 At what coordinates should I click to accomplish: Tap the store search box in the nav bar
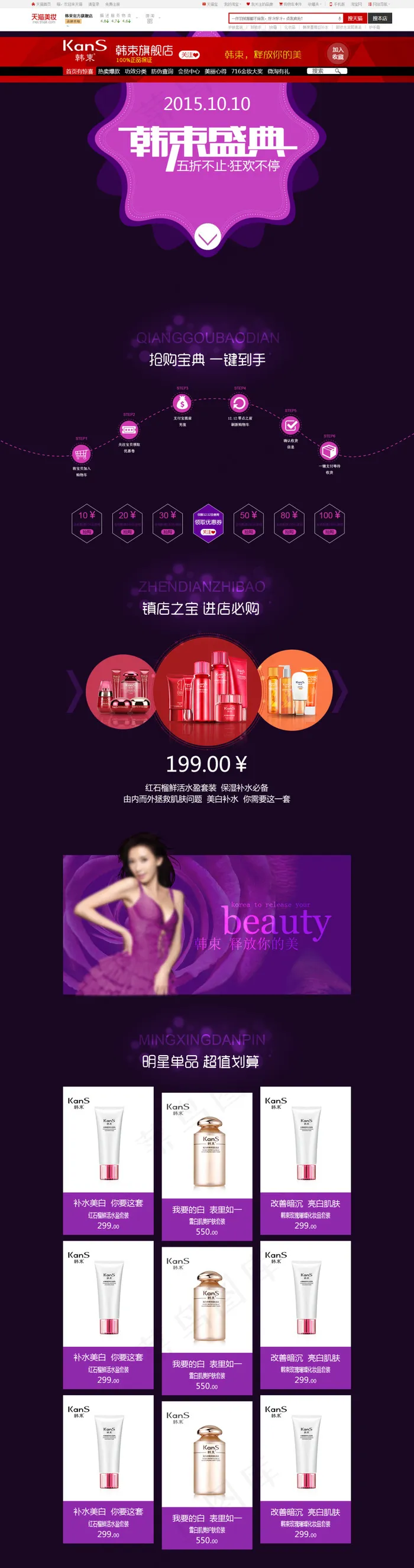tap(327, 71)
